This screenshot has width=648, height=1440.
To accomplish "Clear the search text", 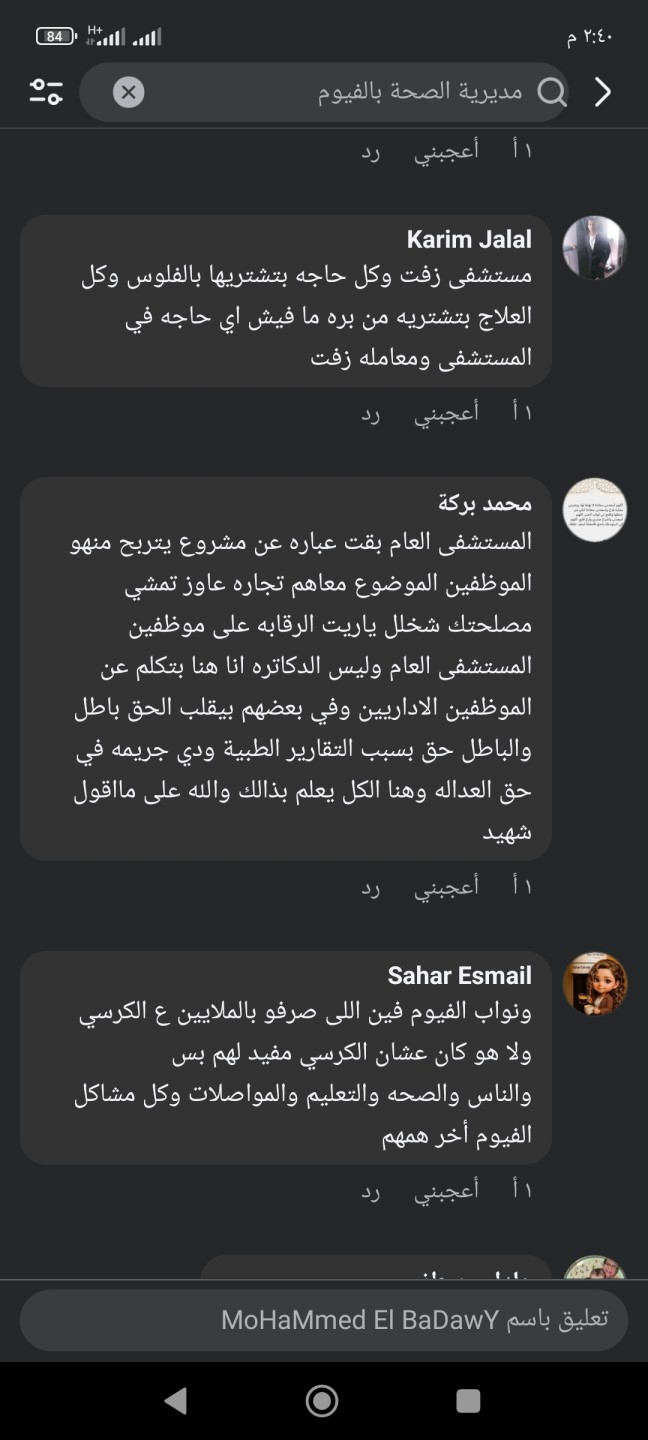I will (128, 93).
